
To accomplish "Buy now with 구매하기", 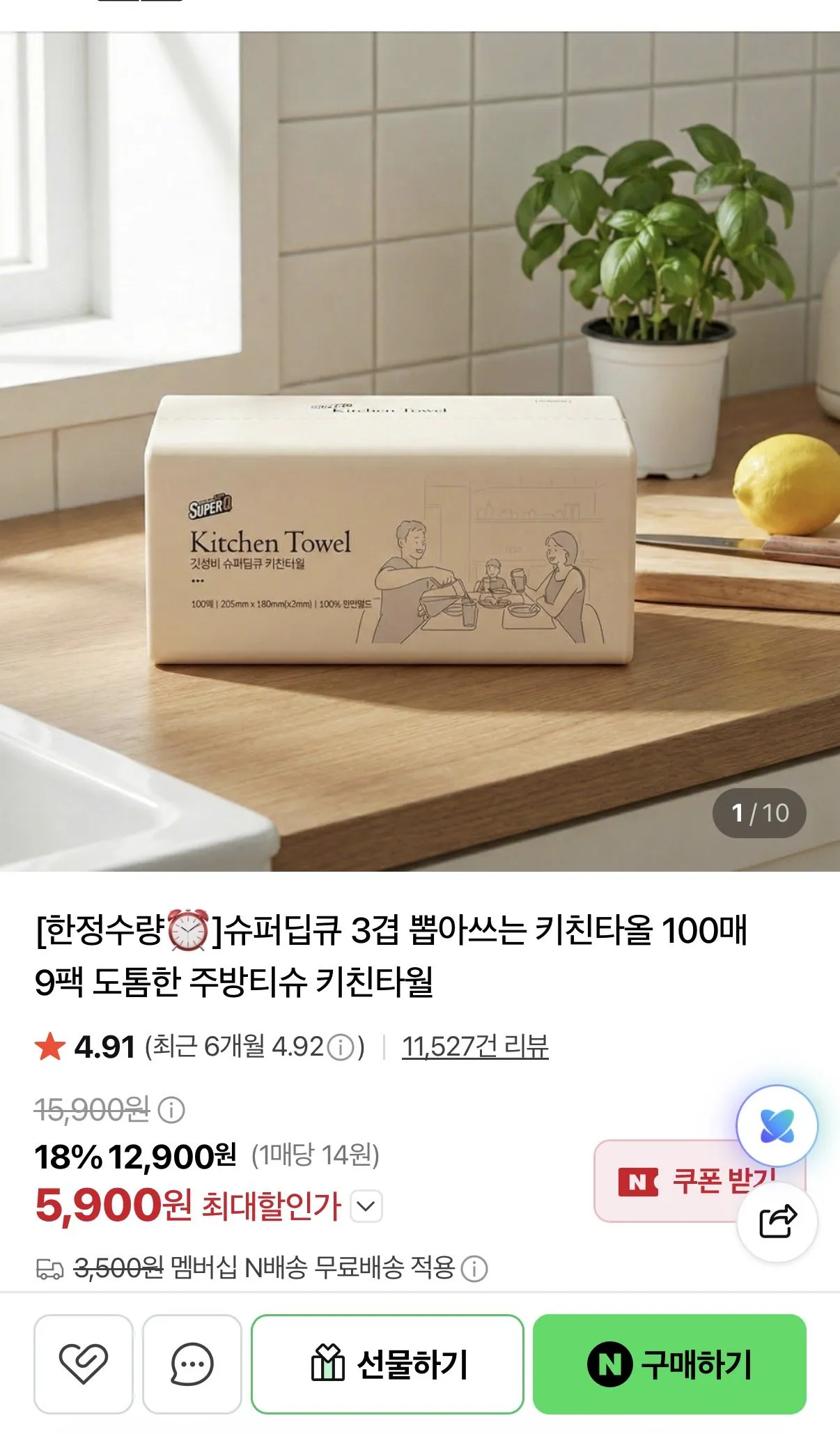I will click(x=669, y=1364).
